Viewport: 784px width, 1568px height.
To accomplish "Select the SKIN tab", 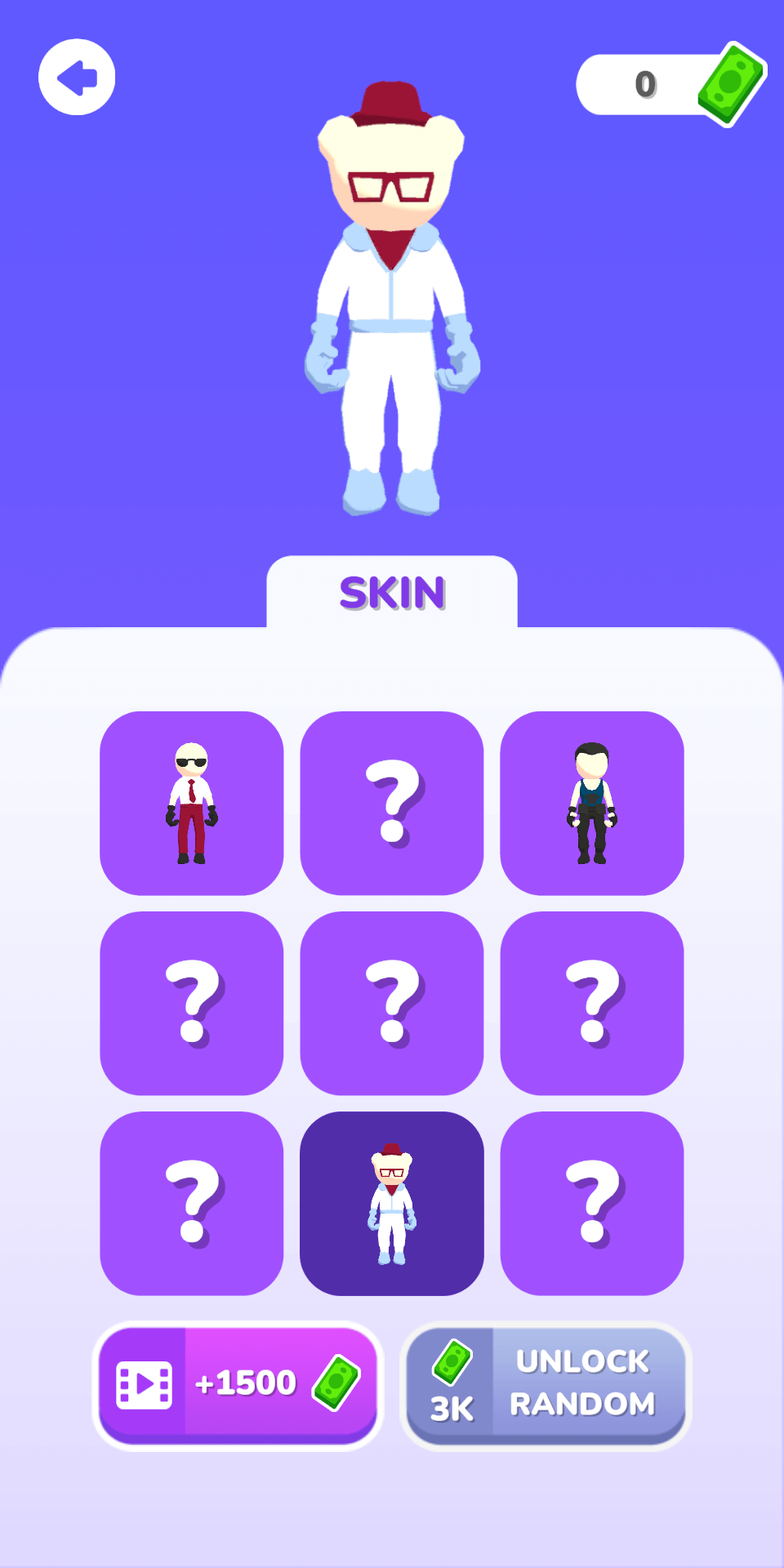I will (392, 593).
